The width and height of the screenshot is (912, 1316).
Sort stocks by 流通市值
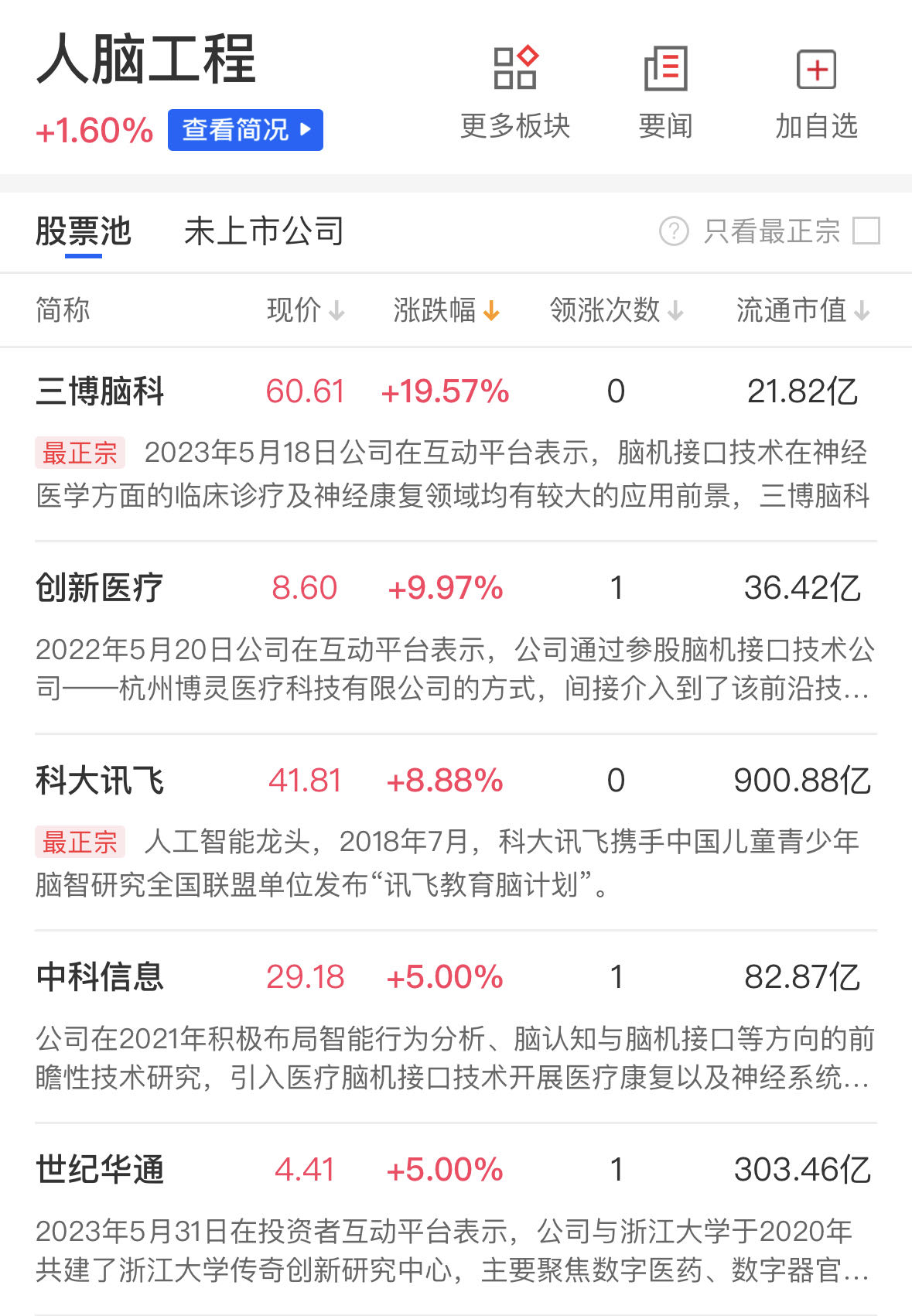[802, 310]
